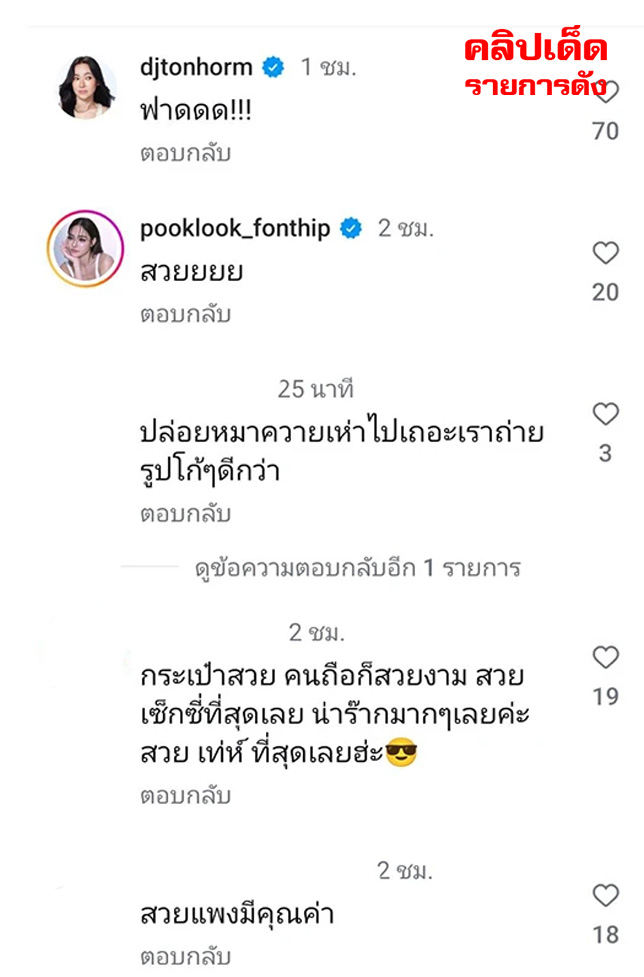644x977 pixels.
Task: Reply to the comment starting with ปล่อยหมา
Action: tap(185, 514)
